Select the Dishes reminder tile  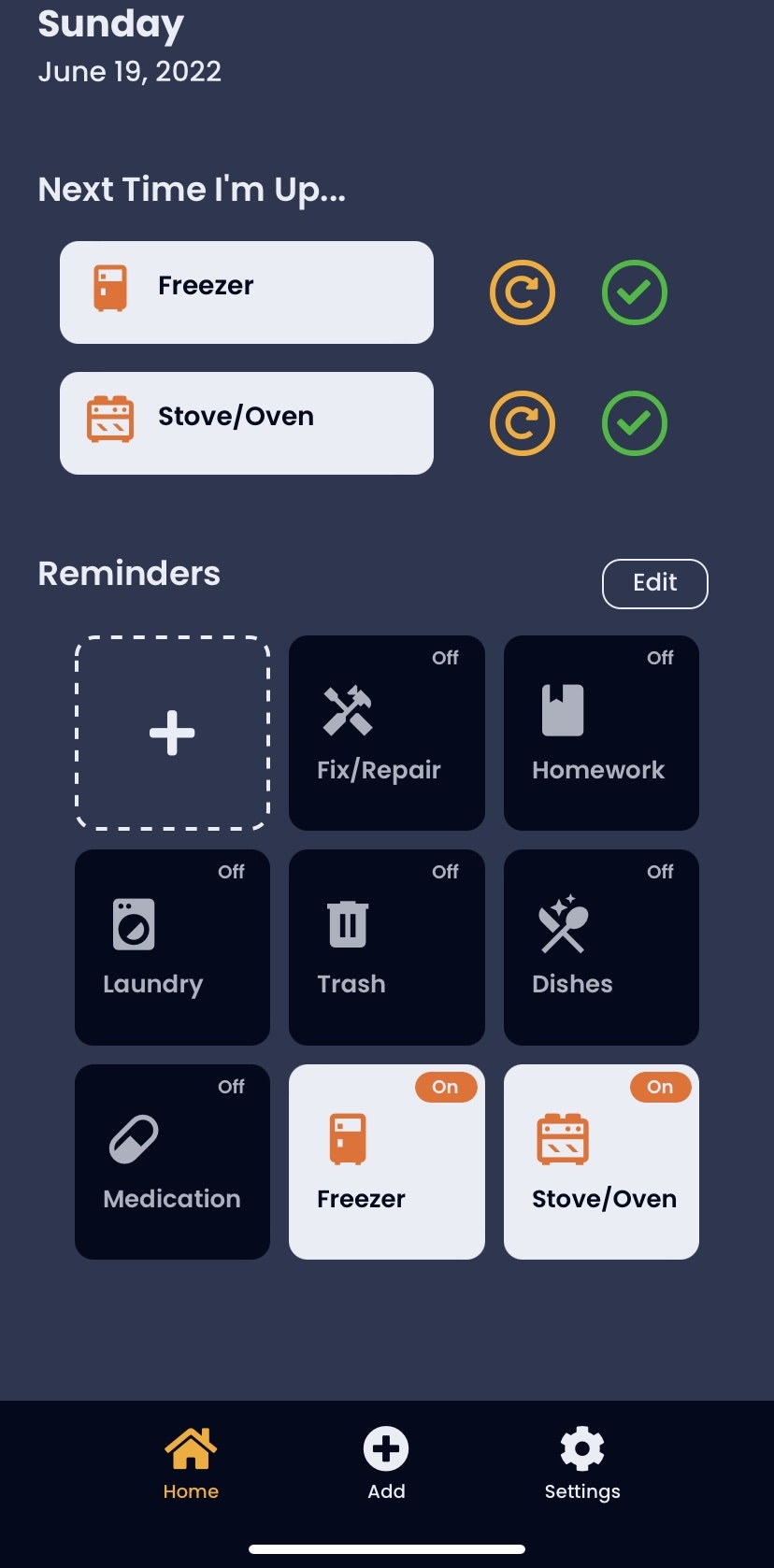click(601, 948)
